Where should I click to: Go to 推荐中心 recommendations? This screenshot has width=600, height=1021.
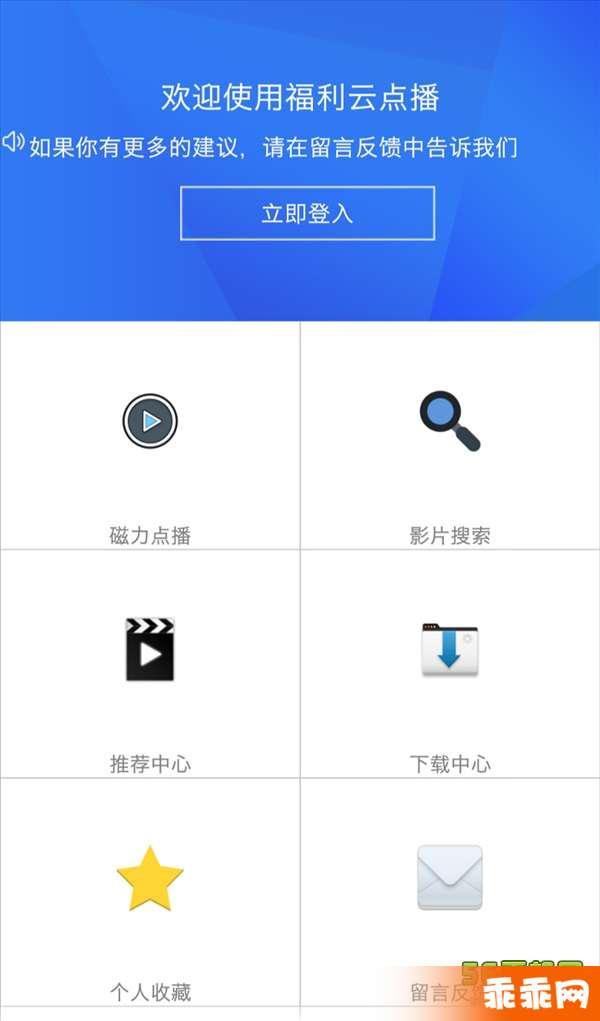[x=150, y=664]
